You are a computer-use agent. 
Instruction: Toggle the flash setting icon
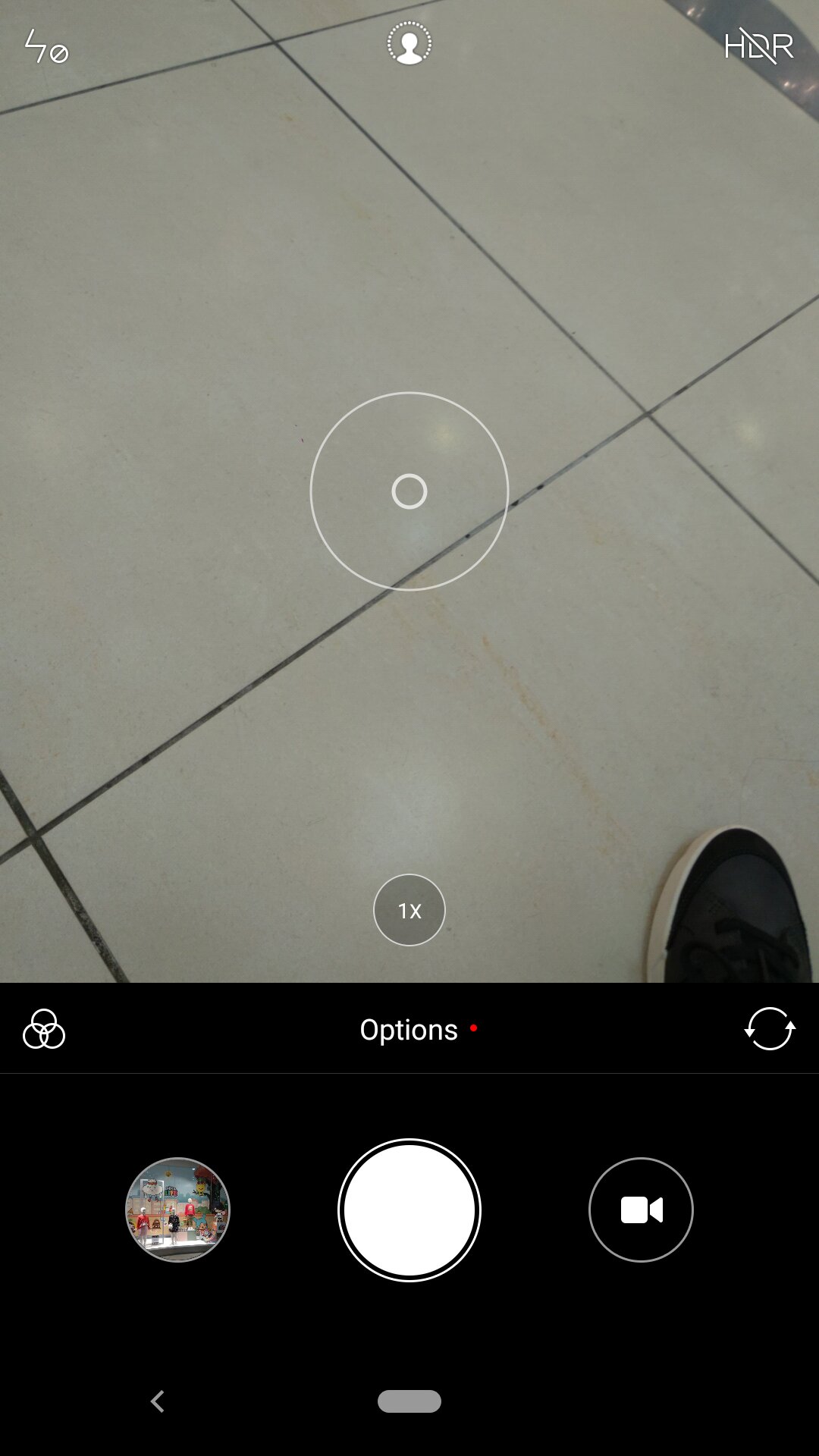point(46,46)
